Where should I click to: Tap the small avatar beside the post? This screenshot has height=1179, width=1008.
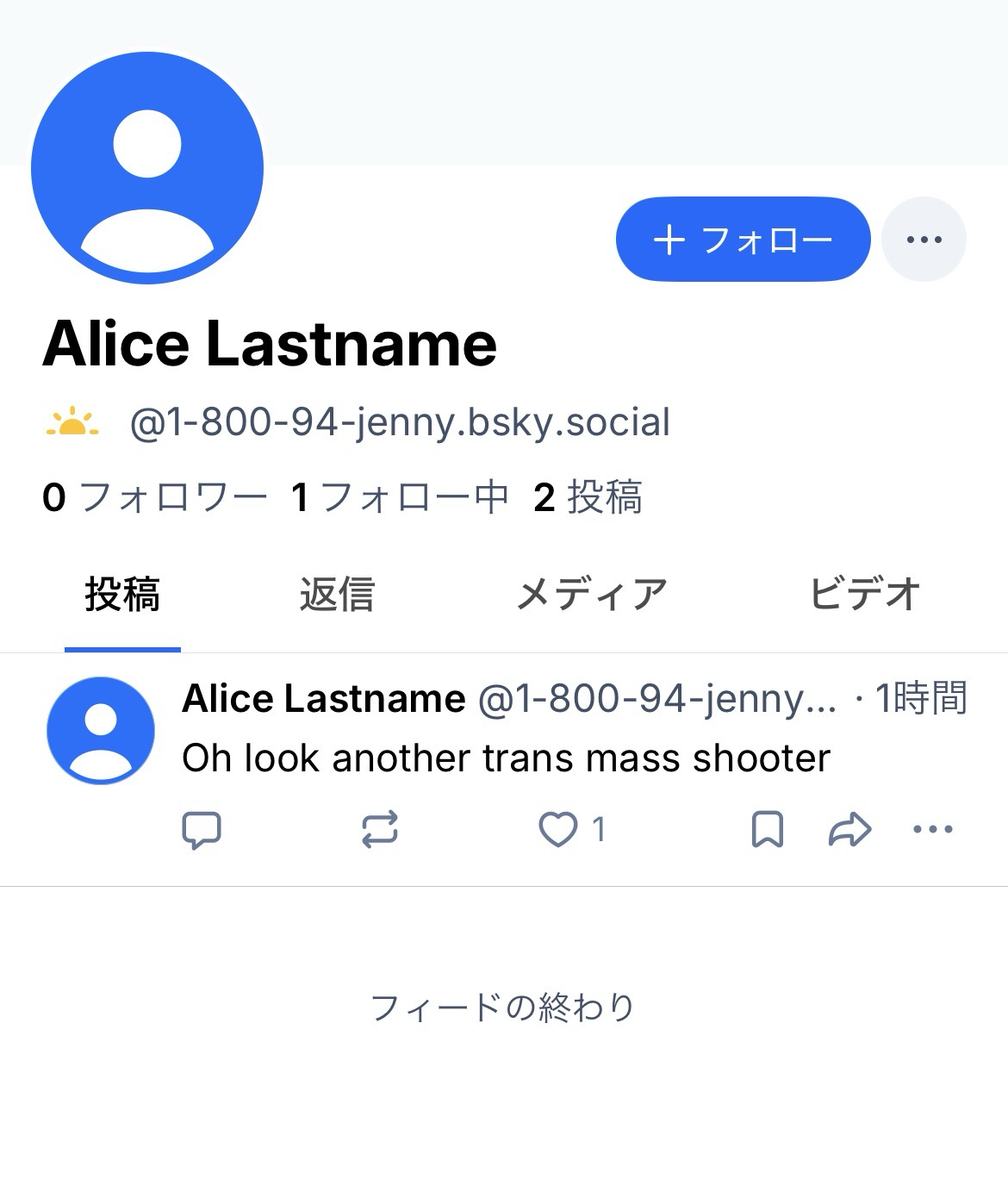[x=101, y=730]
